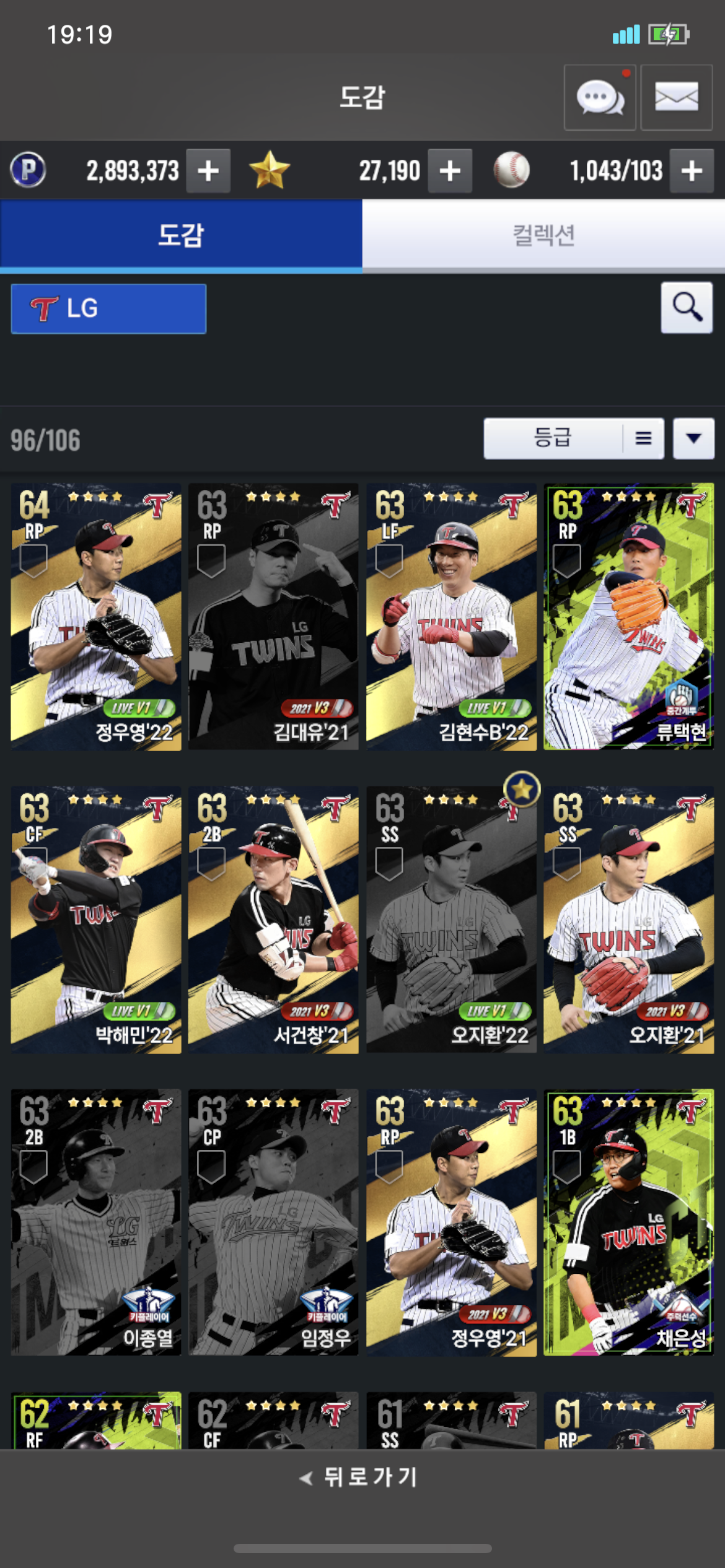Viewport: 725px width, 1568px height.
Task: Open the 정우영'22 player card
Action: coord(96,617)
